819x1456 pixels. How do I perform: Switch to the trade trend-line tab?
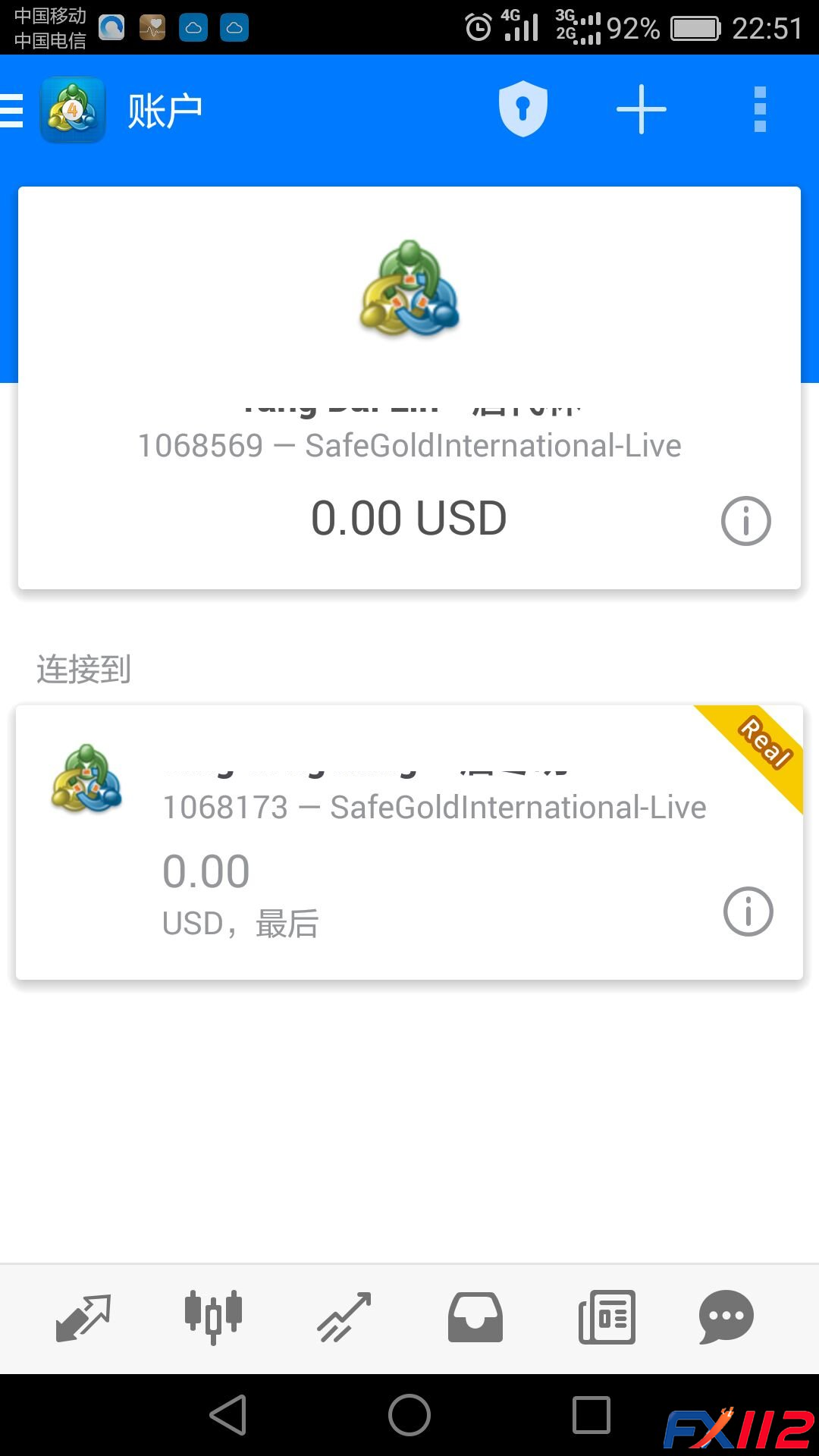[x=344, y=1317]
